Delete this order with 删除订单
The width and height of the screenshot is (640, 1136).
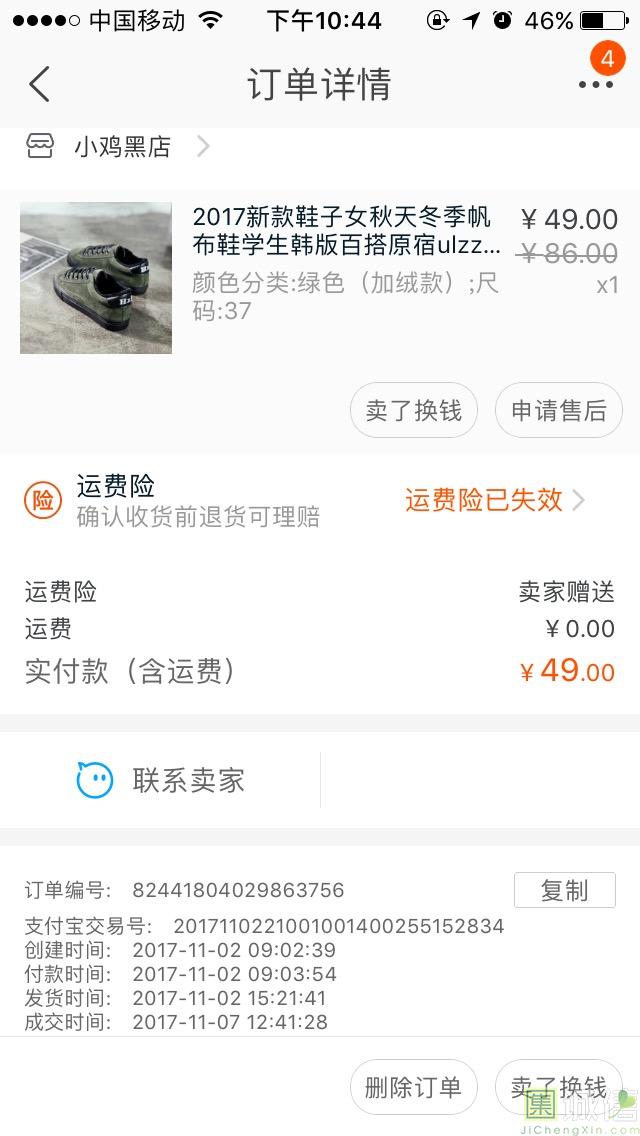pos(414,1087)
